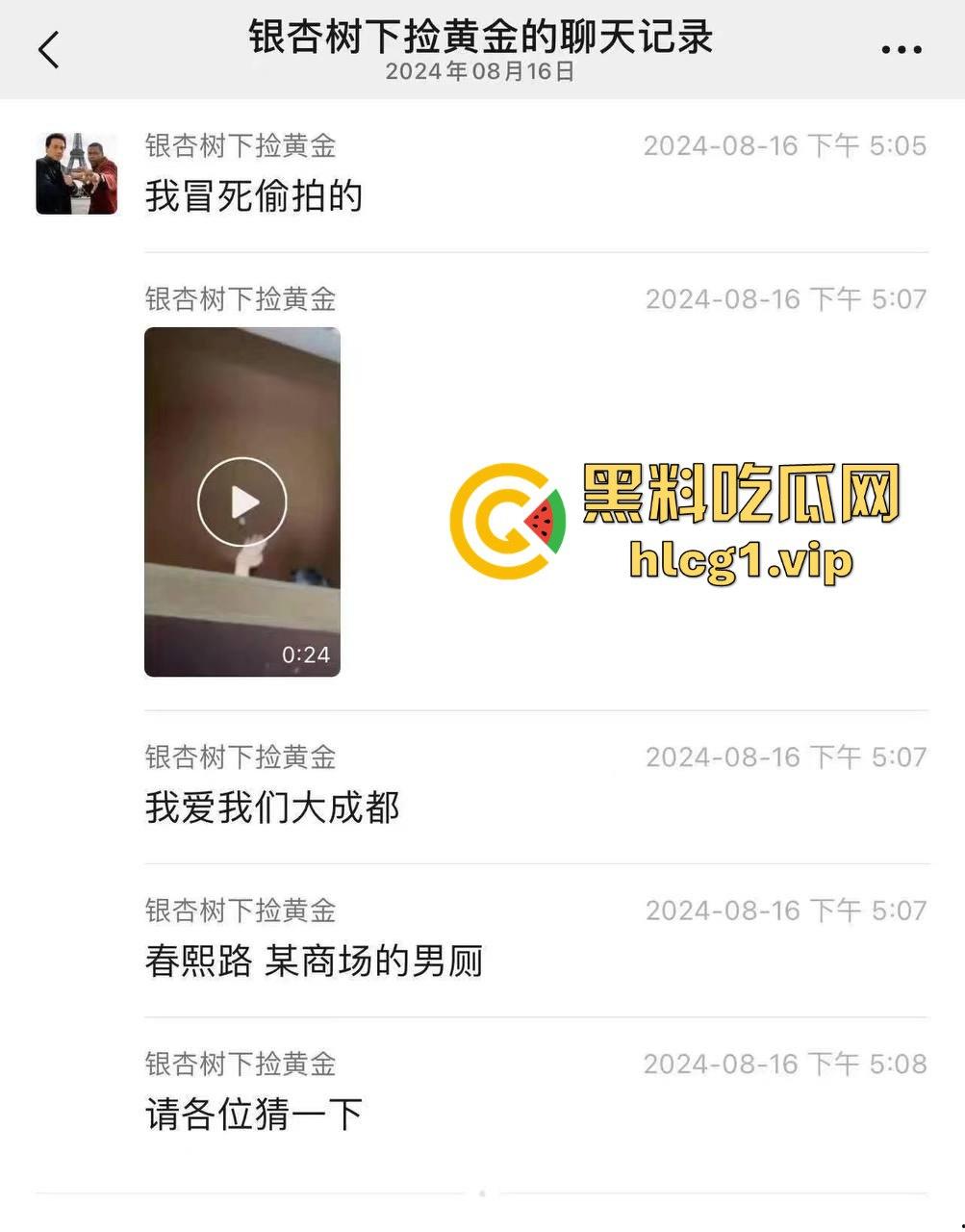Tap the sender name above the video
The width and height of the screenshot is (965, 1232).
coord(241,299)
